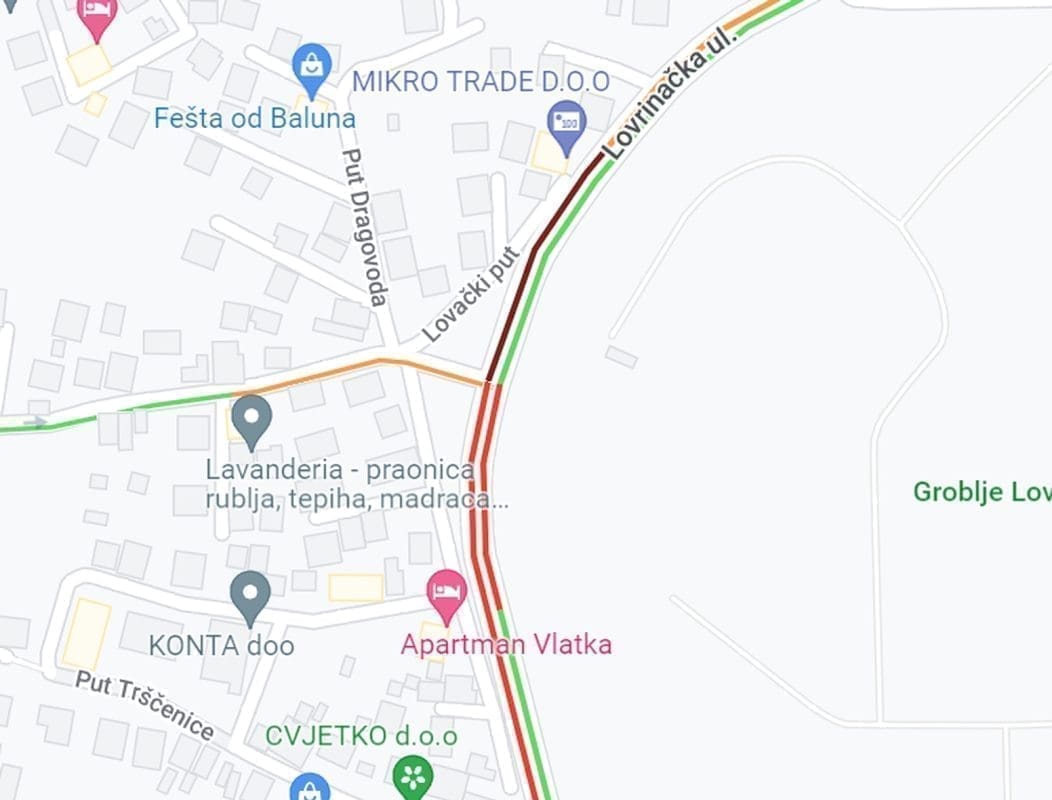Select the CVJETKO d.o.o florist marker
1052x800 pixels.
click(x=412, y=775)
